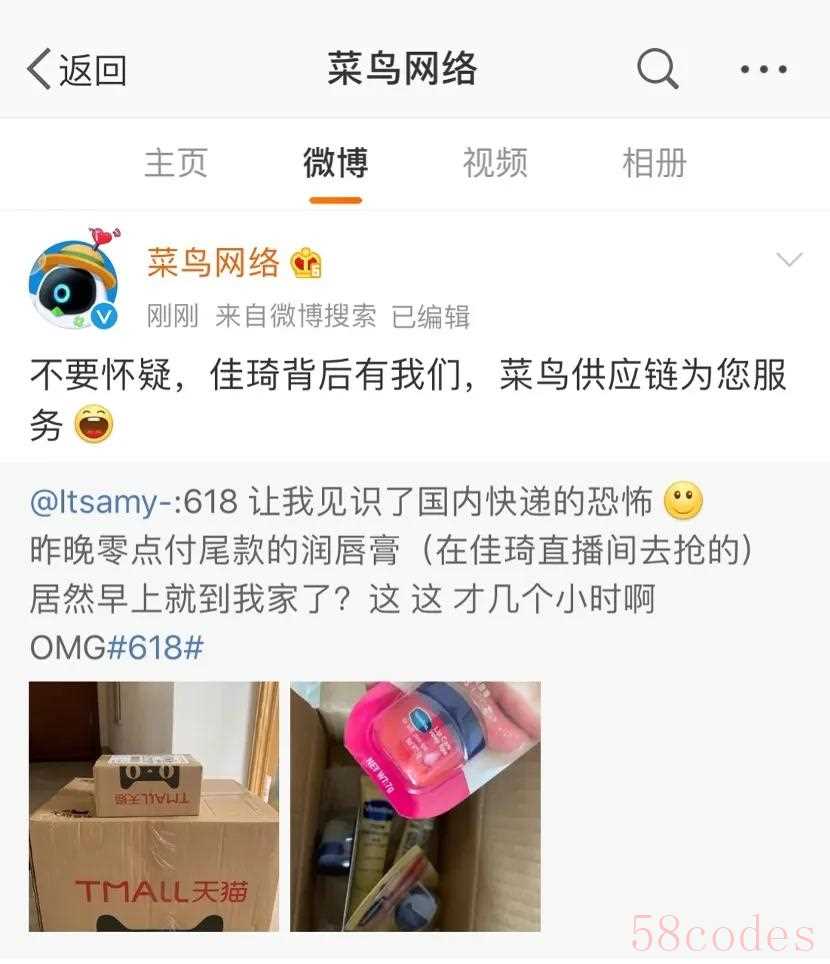Expand the post options chevron
Image resolution: width=830 pixels, height=964 pixels.
(789, 261)
